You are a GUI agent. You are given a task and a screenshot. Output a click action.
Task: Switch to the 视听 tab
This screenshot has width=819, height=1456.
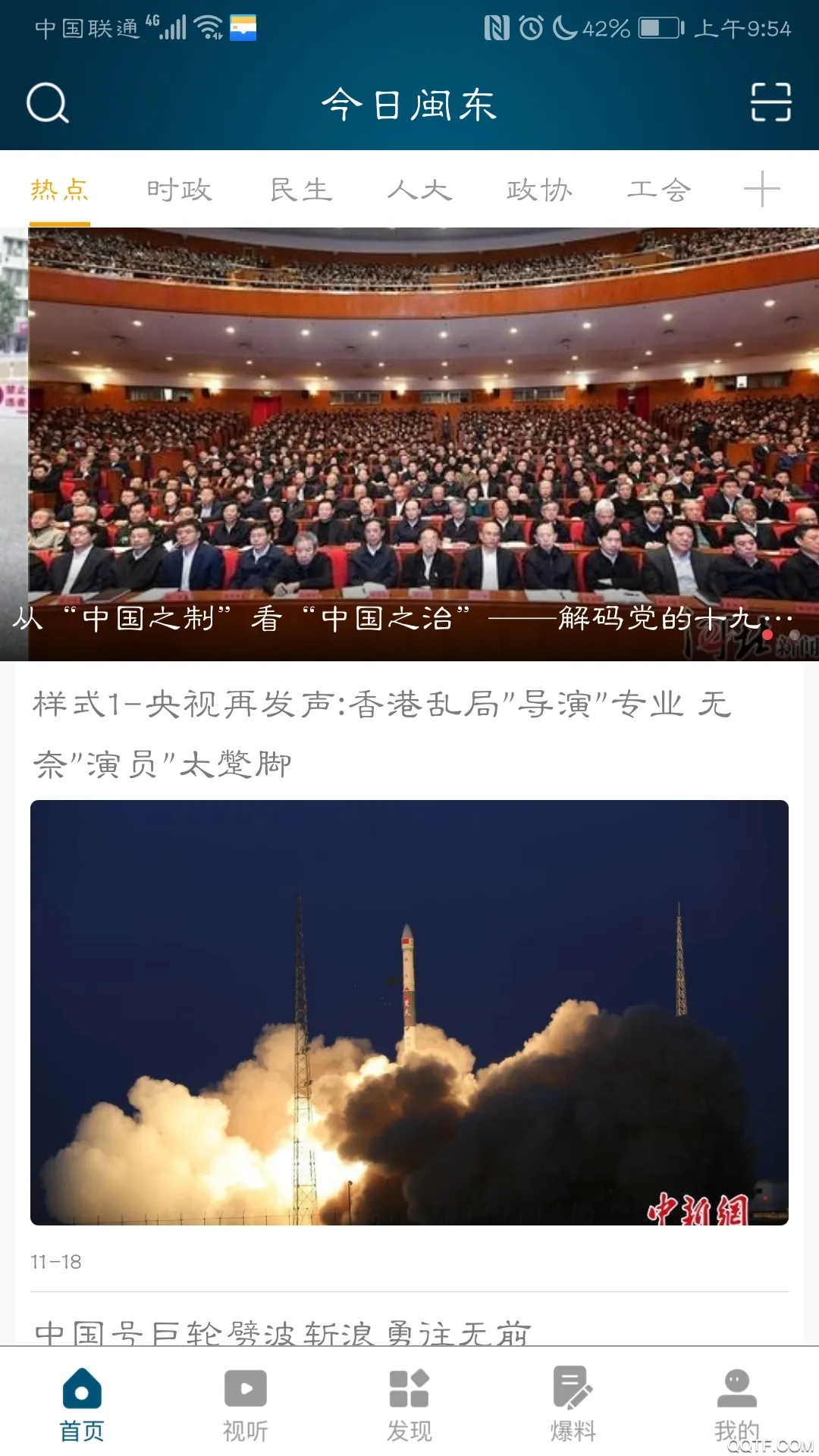click(246, 1404)
